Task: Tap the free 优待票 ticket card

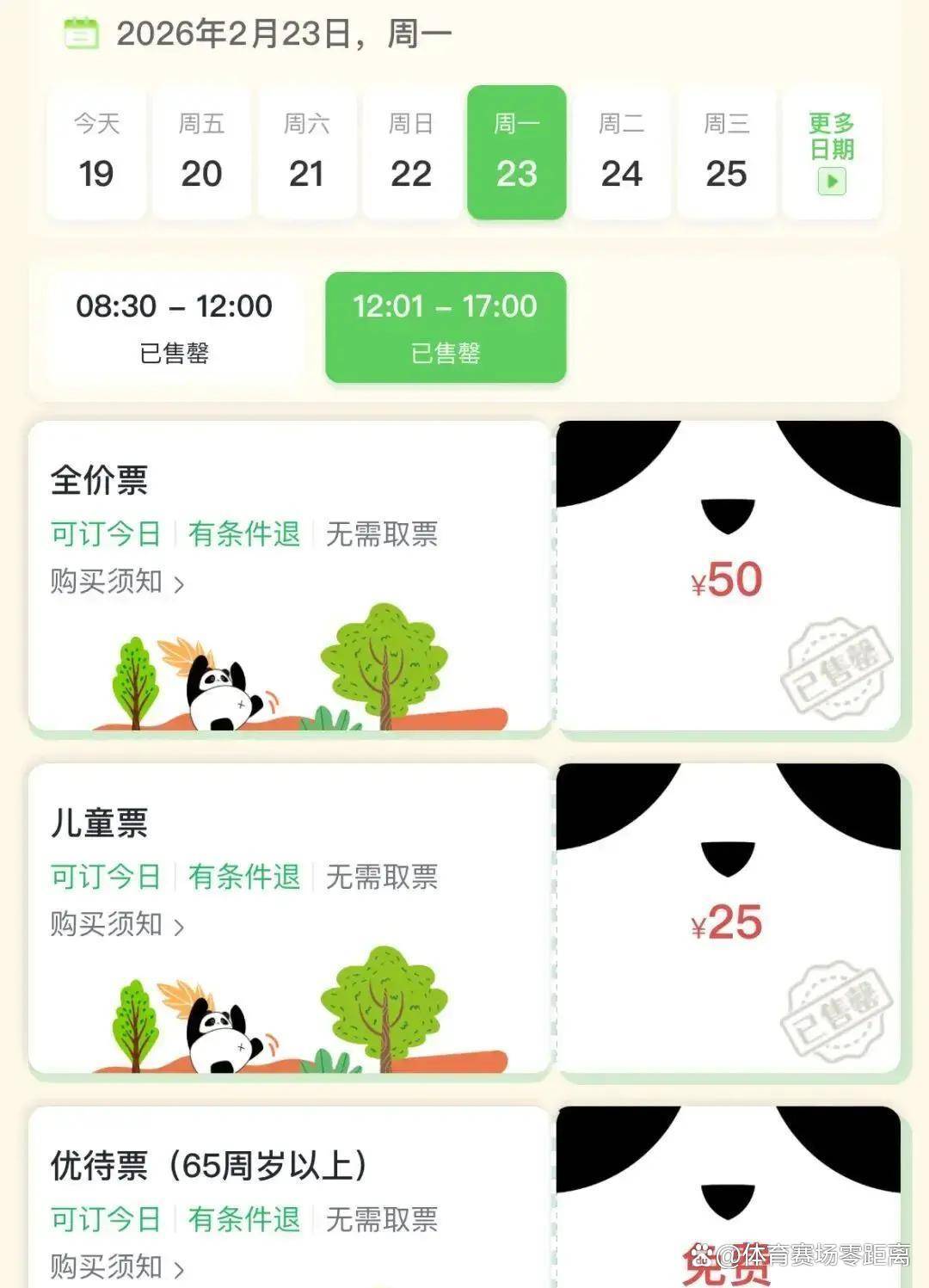Action: click(x=728, y=1222)
